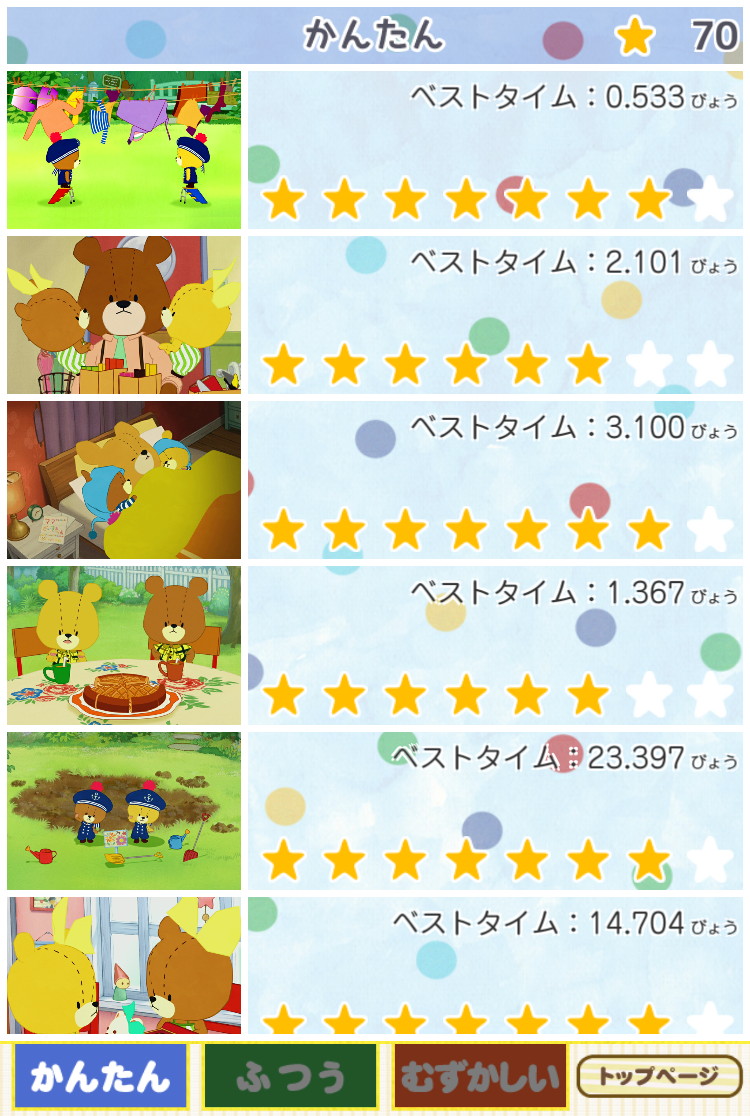Open the bedroom puzzle with best time 3.100
750x1116 pixels.
point(124,480)
